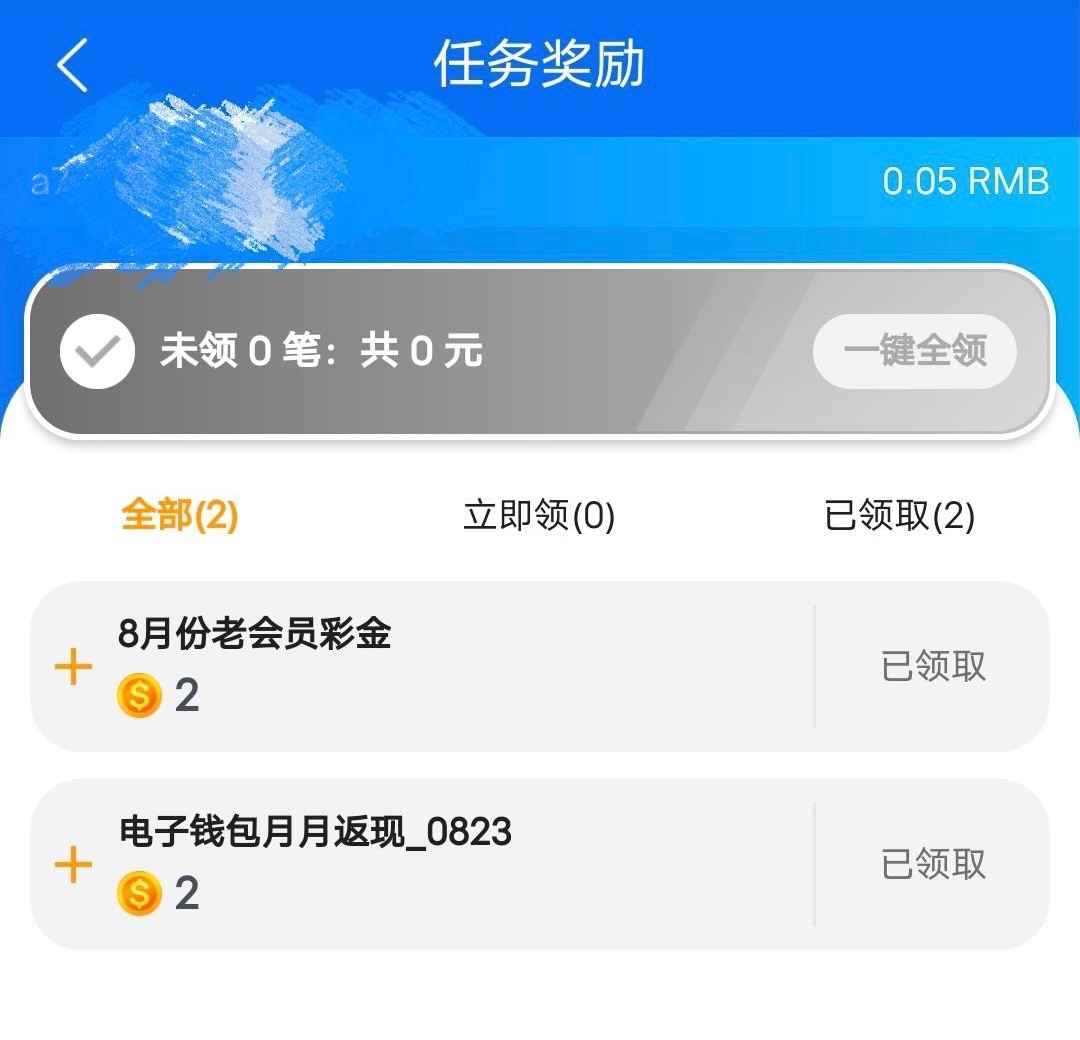Tap 已领取 on 电子钱包月月返现_0823 reward
The image size is (1080, 1040).
point(933,864)
